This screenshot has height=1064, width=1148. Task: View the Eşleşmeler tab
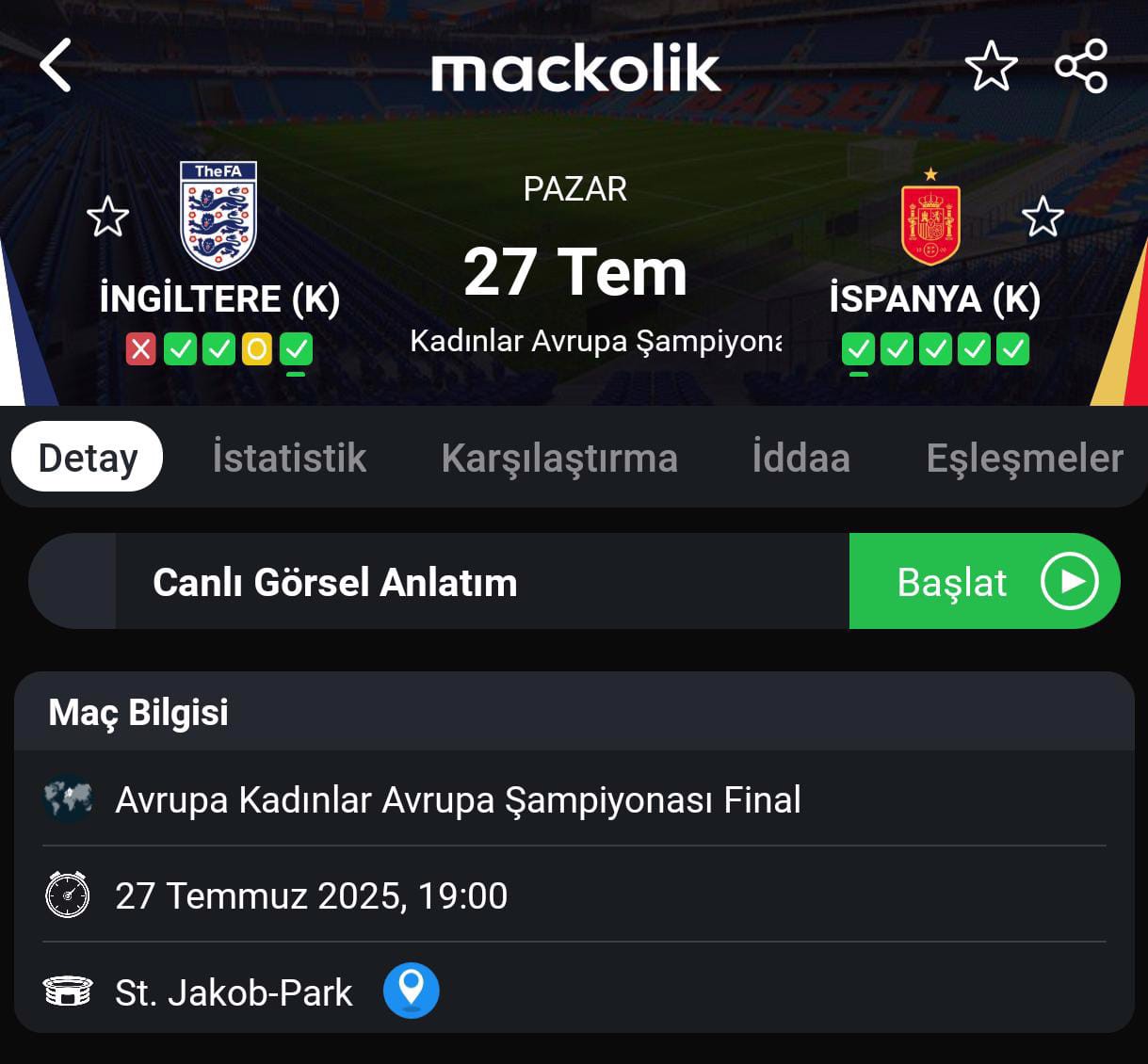coord(1024,458)
